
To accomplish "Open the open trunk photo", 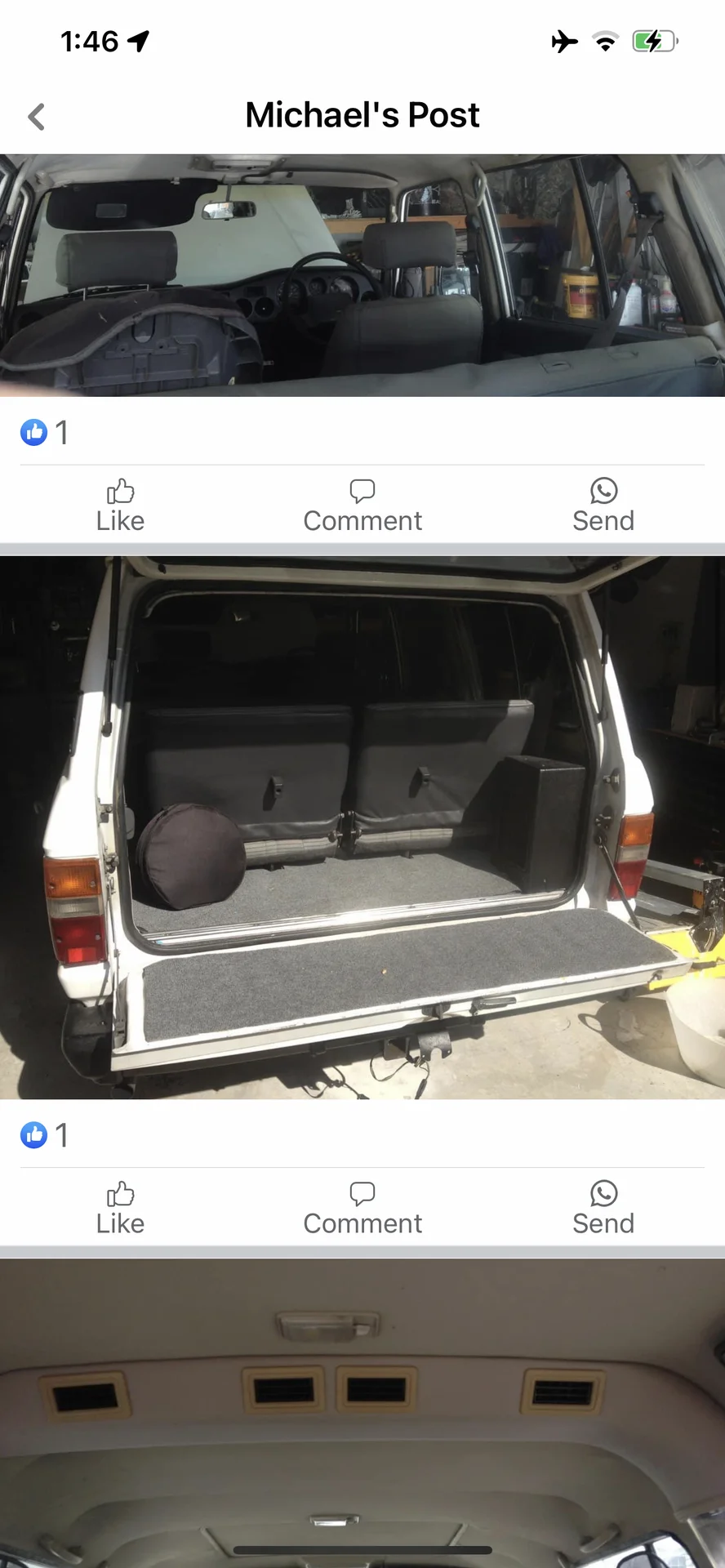I will (x=362, y=826).
